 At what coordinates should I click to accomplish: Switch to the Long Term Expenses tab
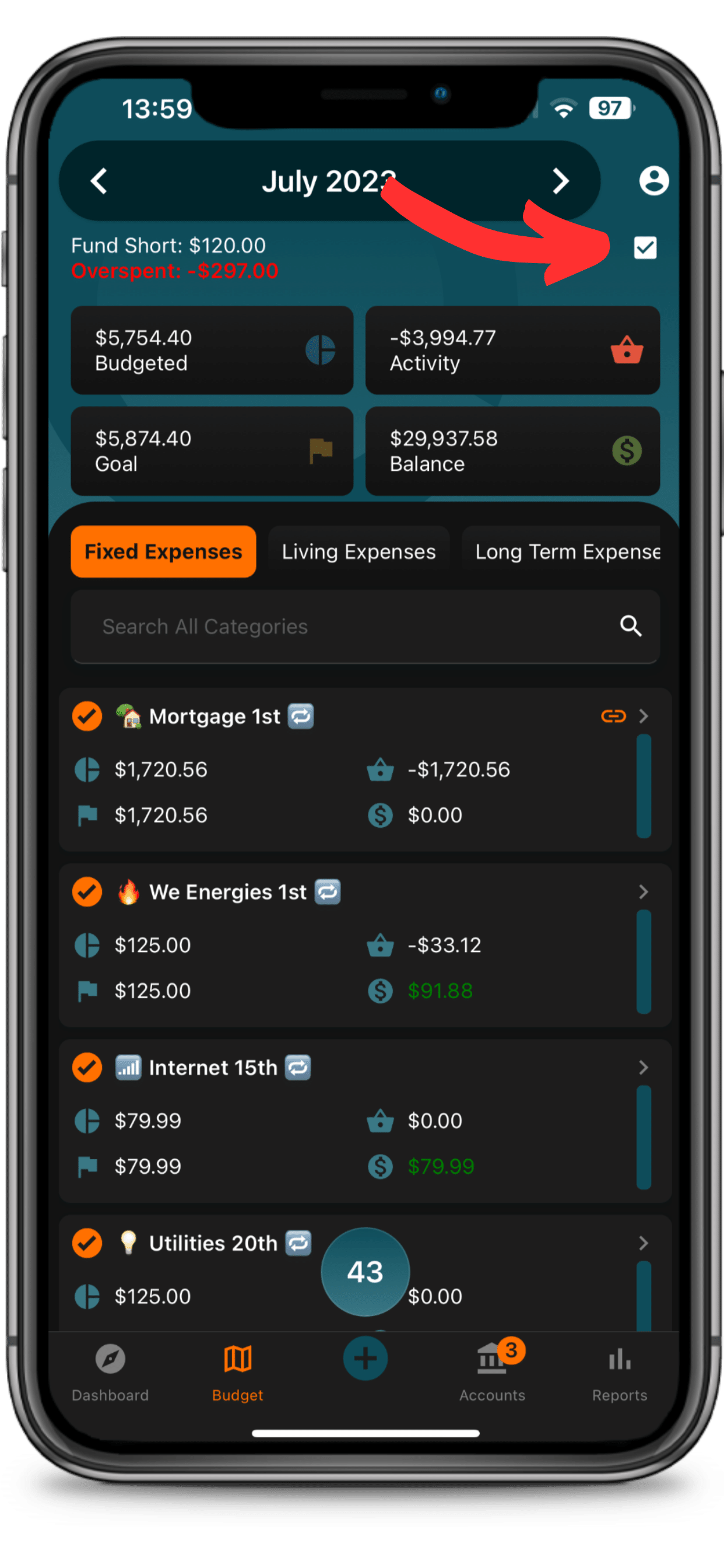tap(561, 551)
